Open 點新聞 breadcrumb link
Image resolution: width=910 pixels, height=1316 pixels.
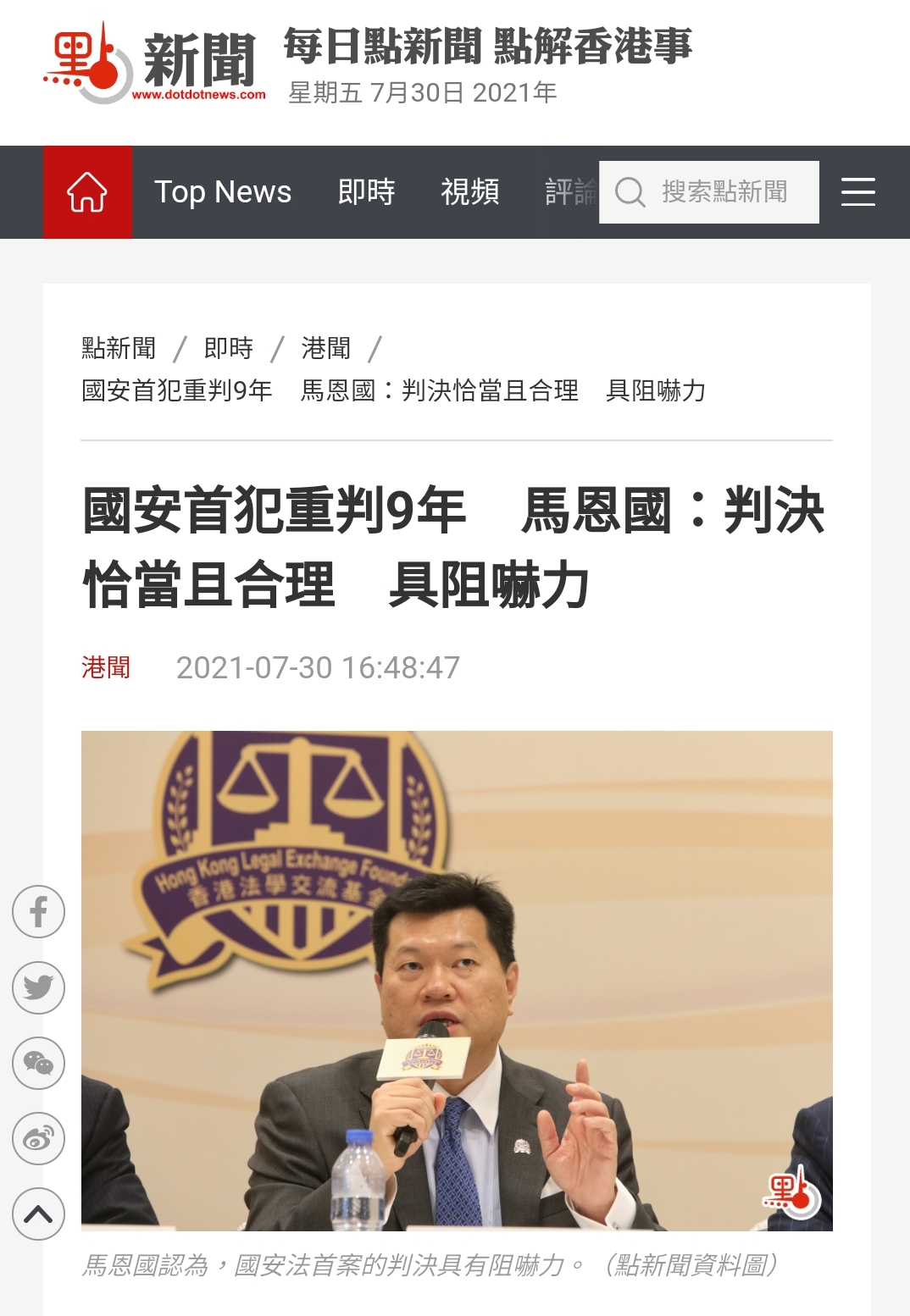click(119, 348)
